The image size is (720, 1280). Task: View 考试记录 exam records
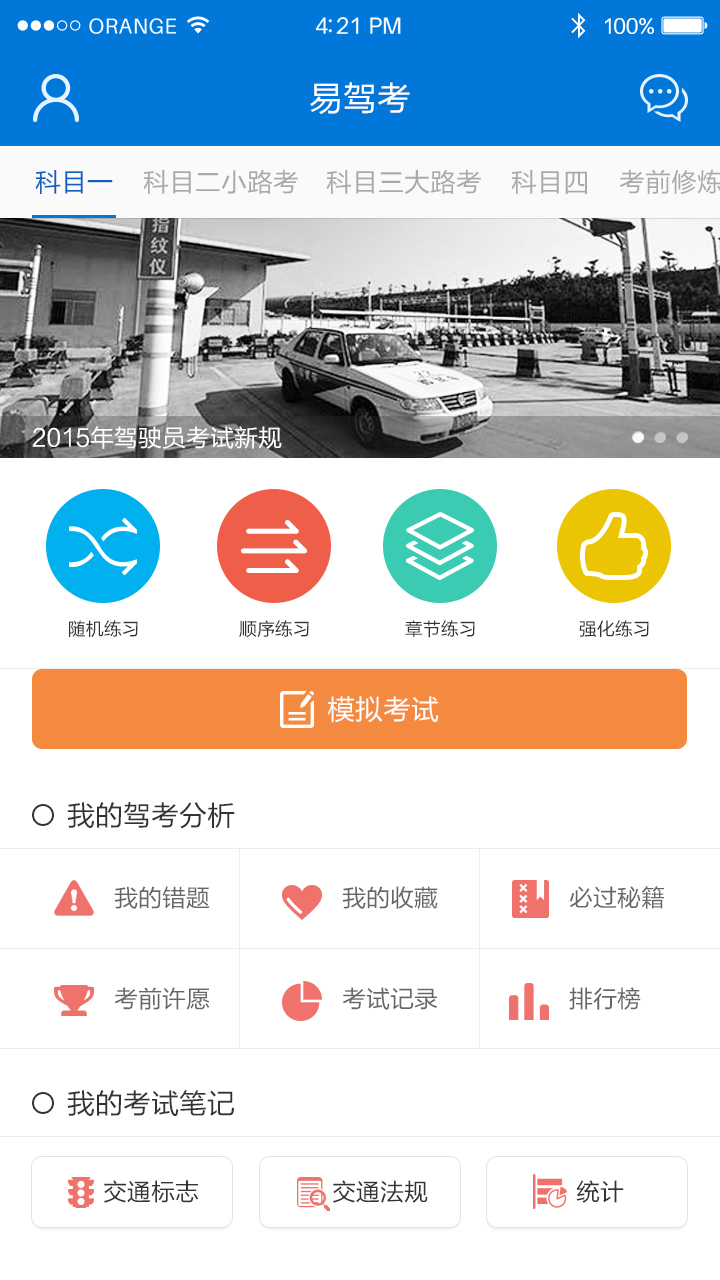tap(360, 998)
